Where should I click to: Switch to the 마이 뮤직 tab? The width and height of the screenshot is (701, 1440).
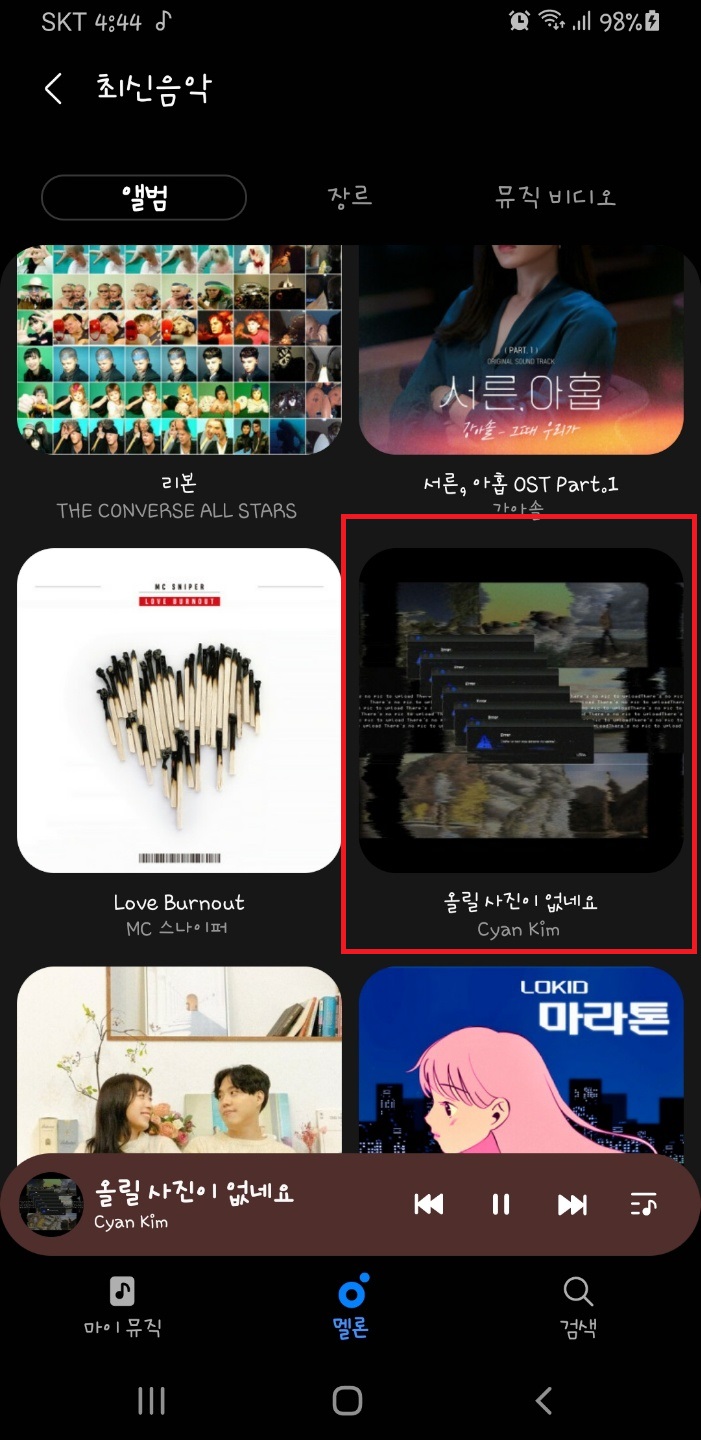122,1307
